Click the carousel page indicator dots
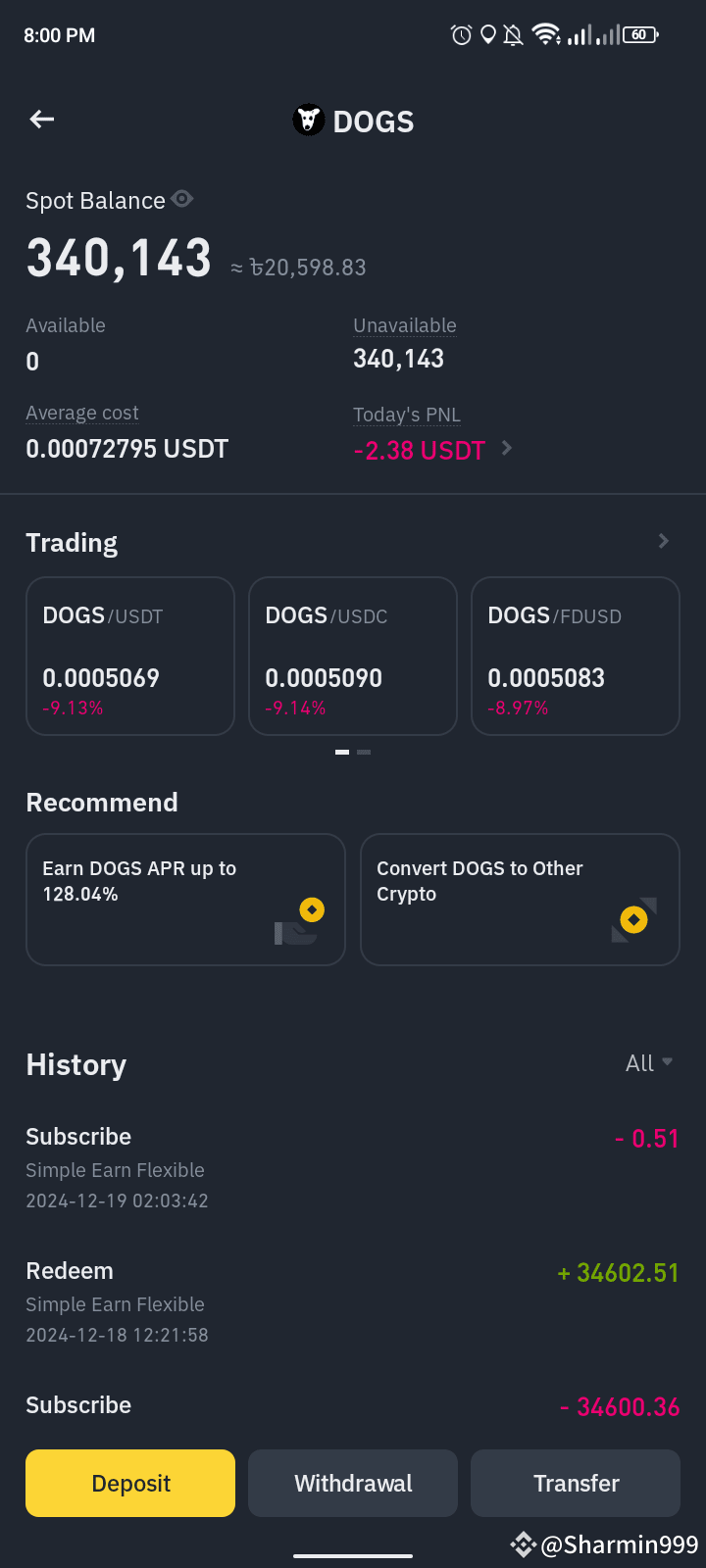This screenshot has width=706, height=1568. coord(352,752)
